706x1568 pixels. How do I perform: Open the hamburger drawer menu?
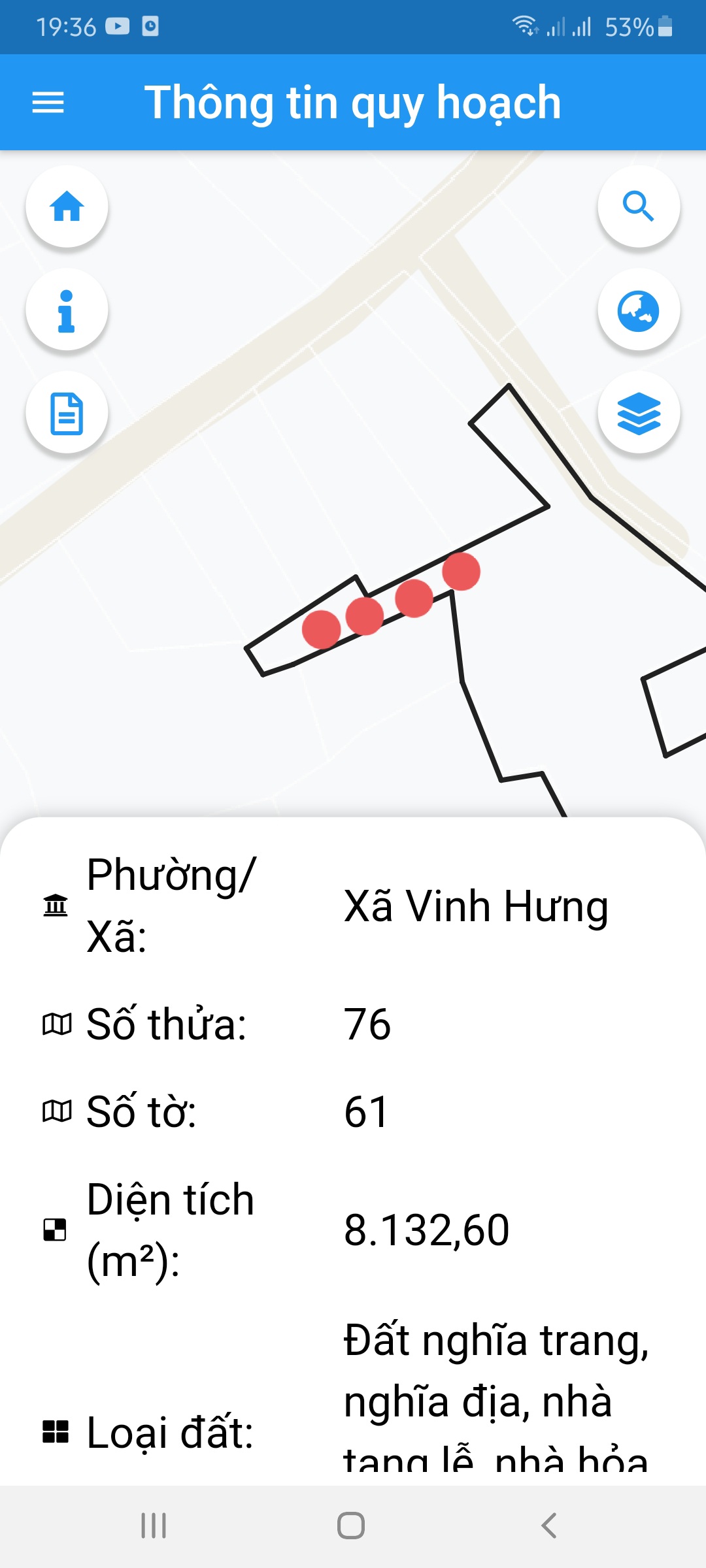[48, 103]
